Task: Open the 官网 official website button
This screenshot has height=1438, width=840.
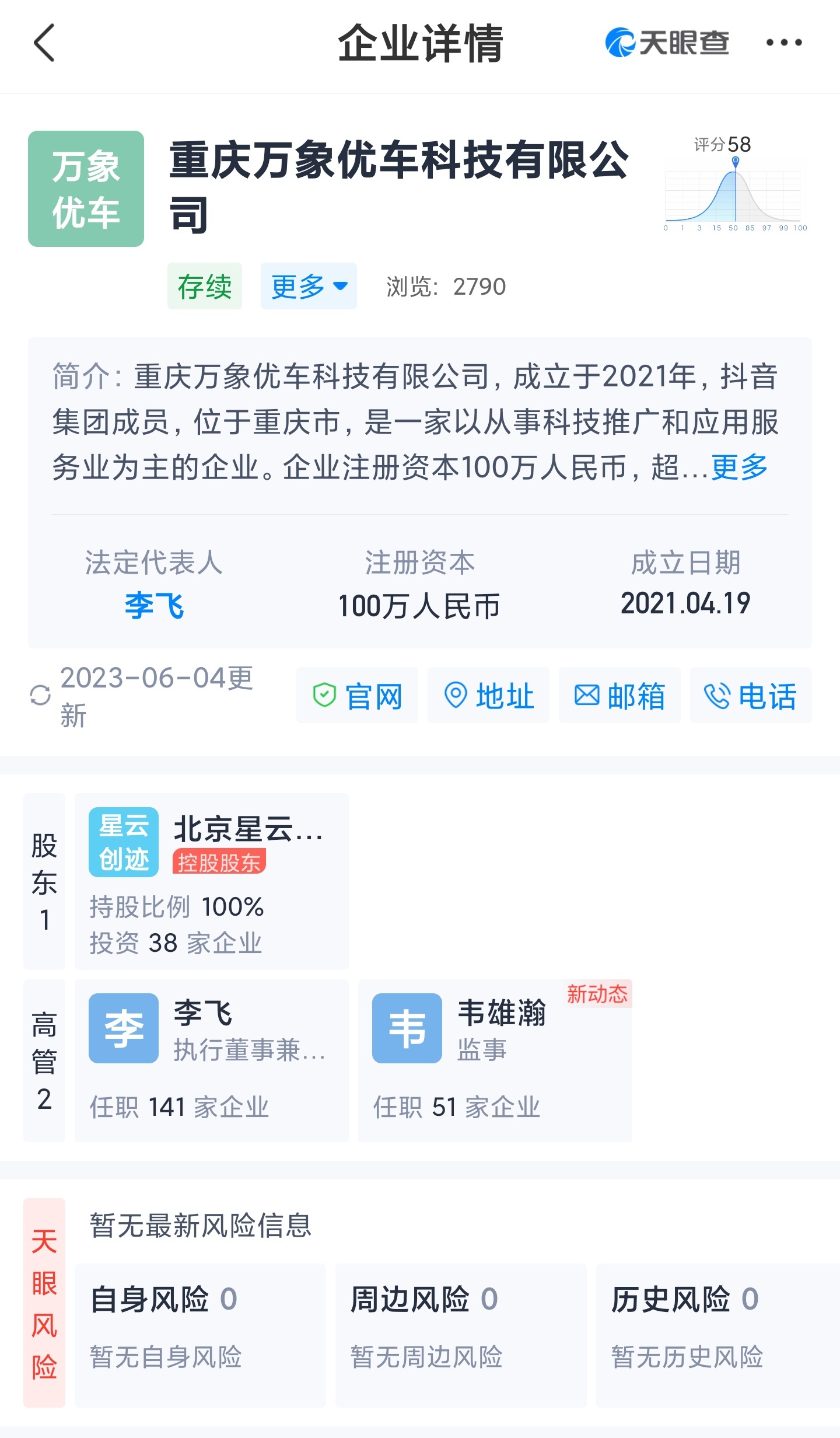Action: 357,695
